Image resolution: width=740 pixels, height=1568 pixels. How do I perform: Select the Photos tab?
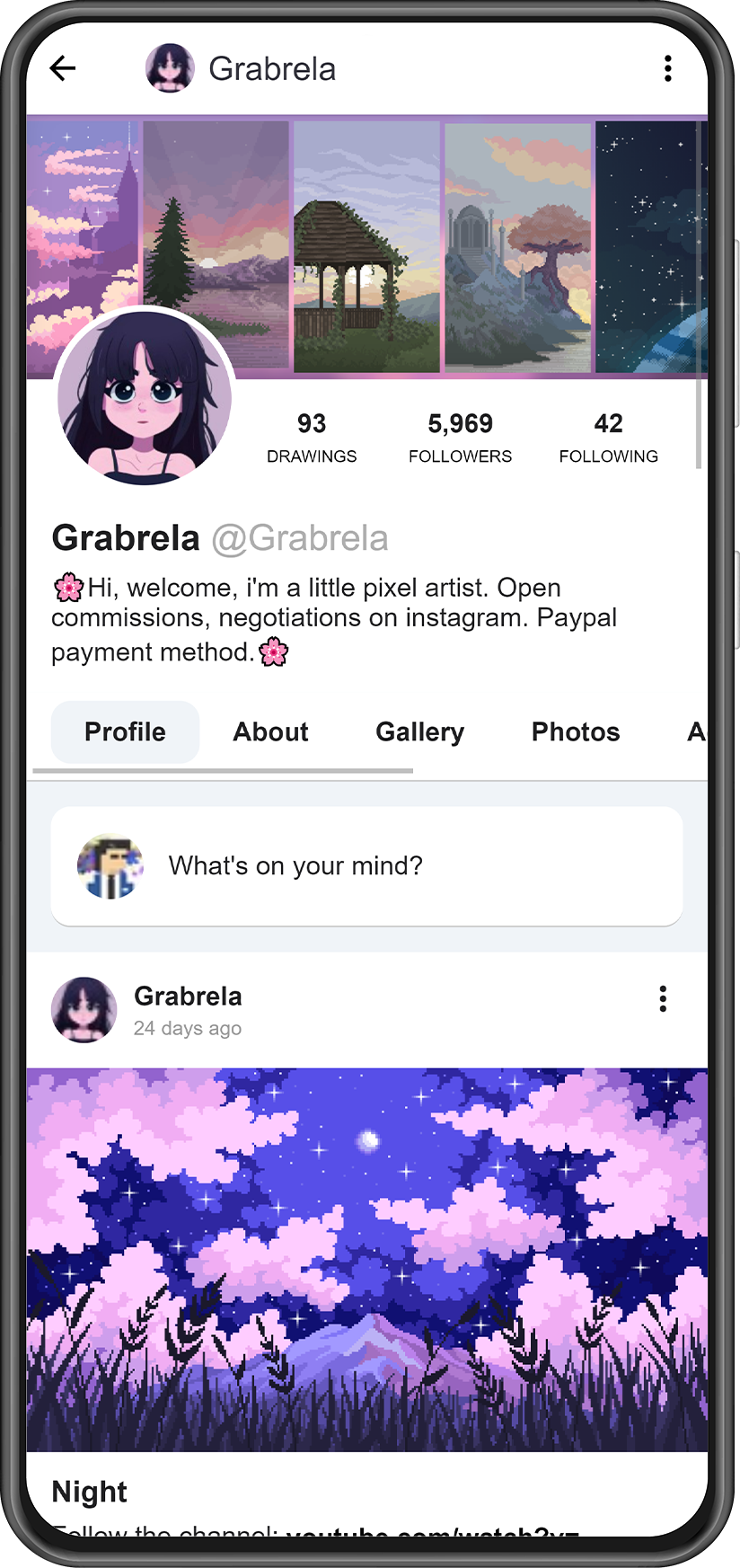[576, 731]
